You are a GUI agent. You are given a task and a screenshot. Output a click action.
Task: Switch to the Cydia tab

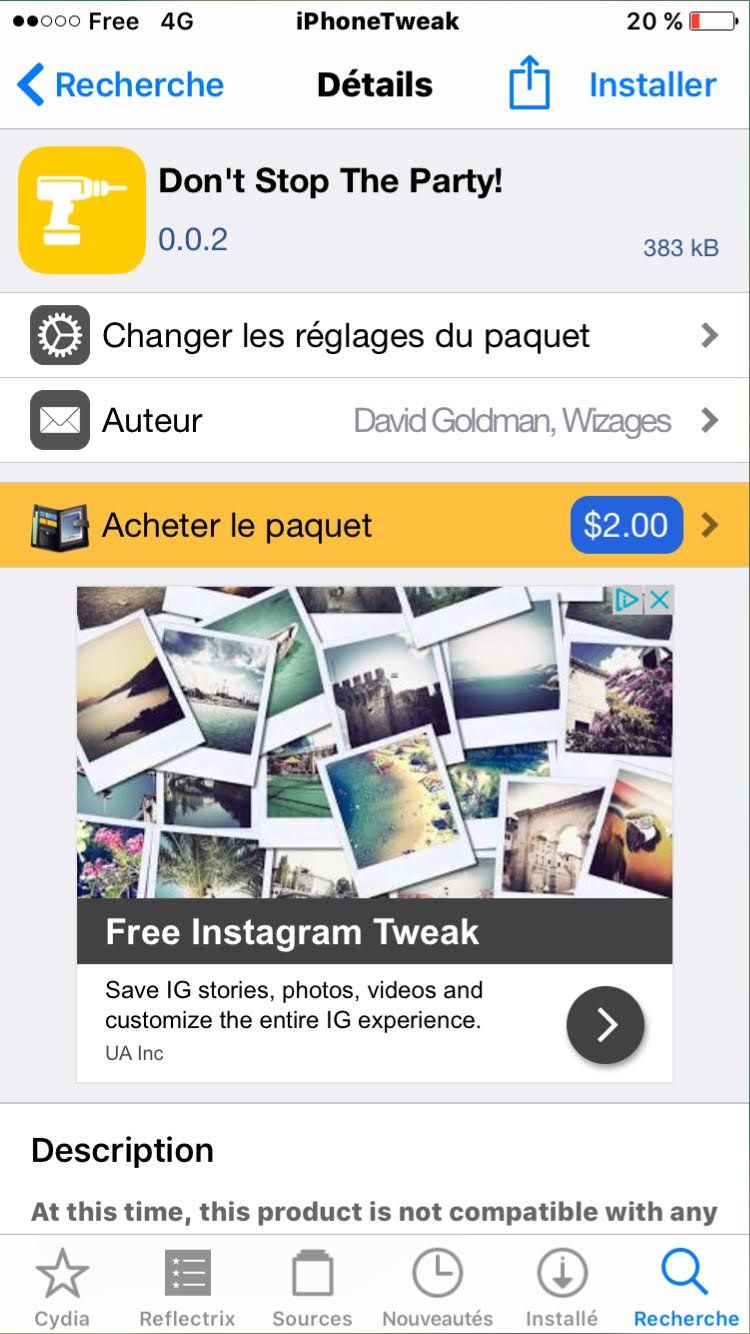(62, 1287)
